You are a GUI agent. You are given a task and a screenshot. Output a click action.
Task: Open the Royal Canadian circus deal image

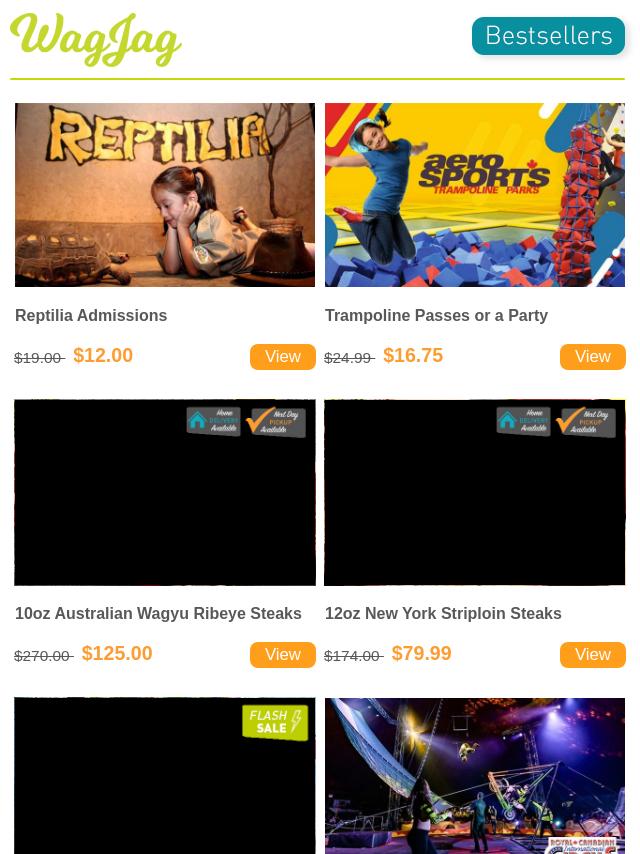(x=475, y=775)
